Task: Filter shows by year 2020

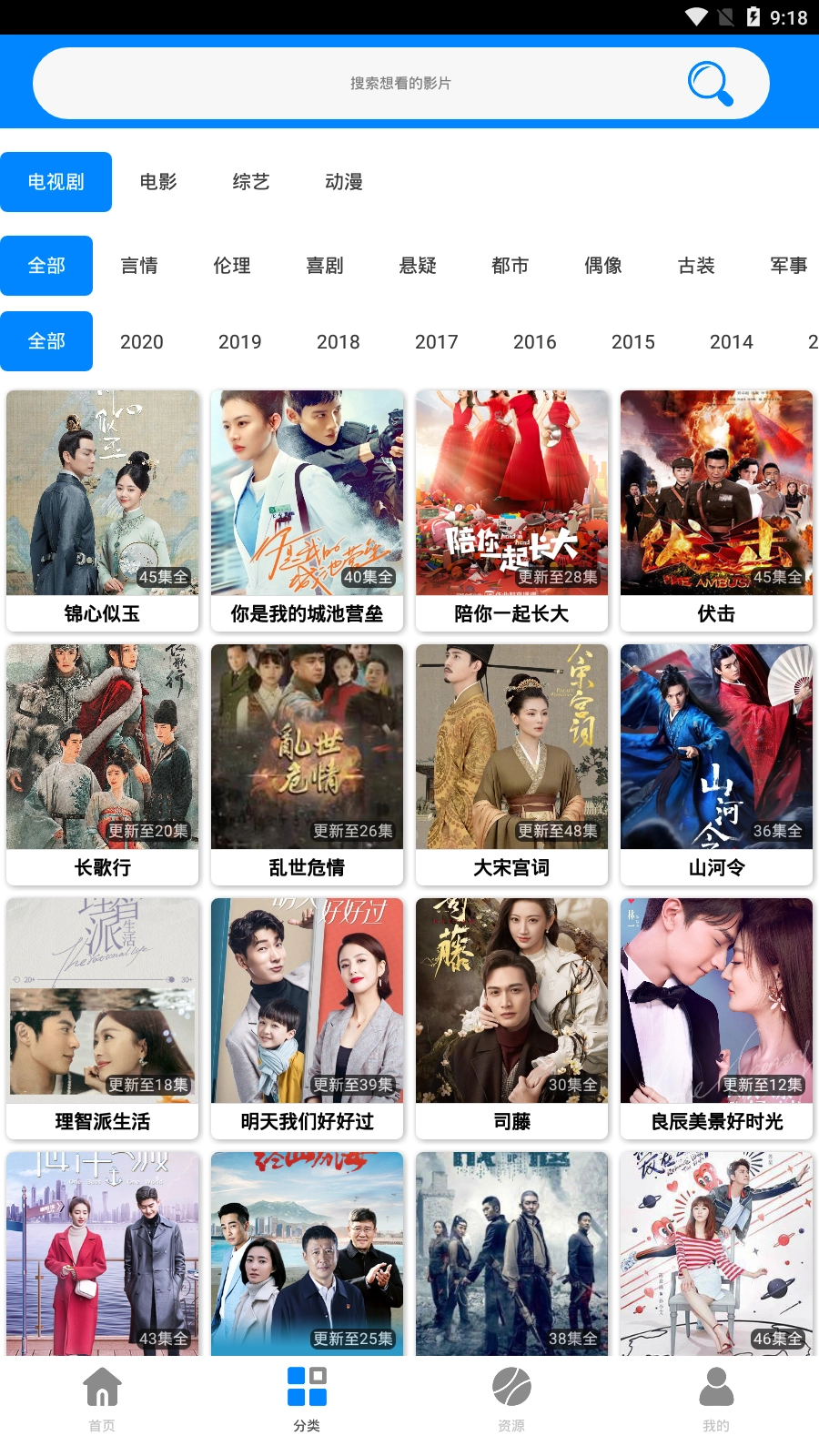Action: tap(142, 342)
